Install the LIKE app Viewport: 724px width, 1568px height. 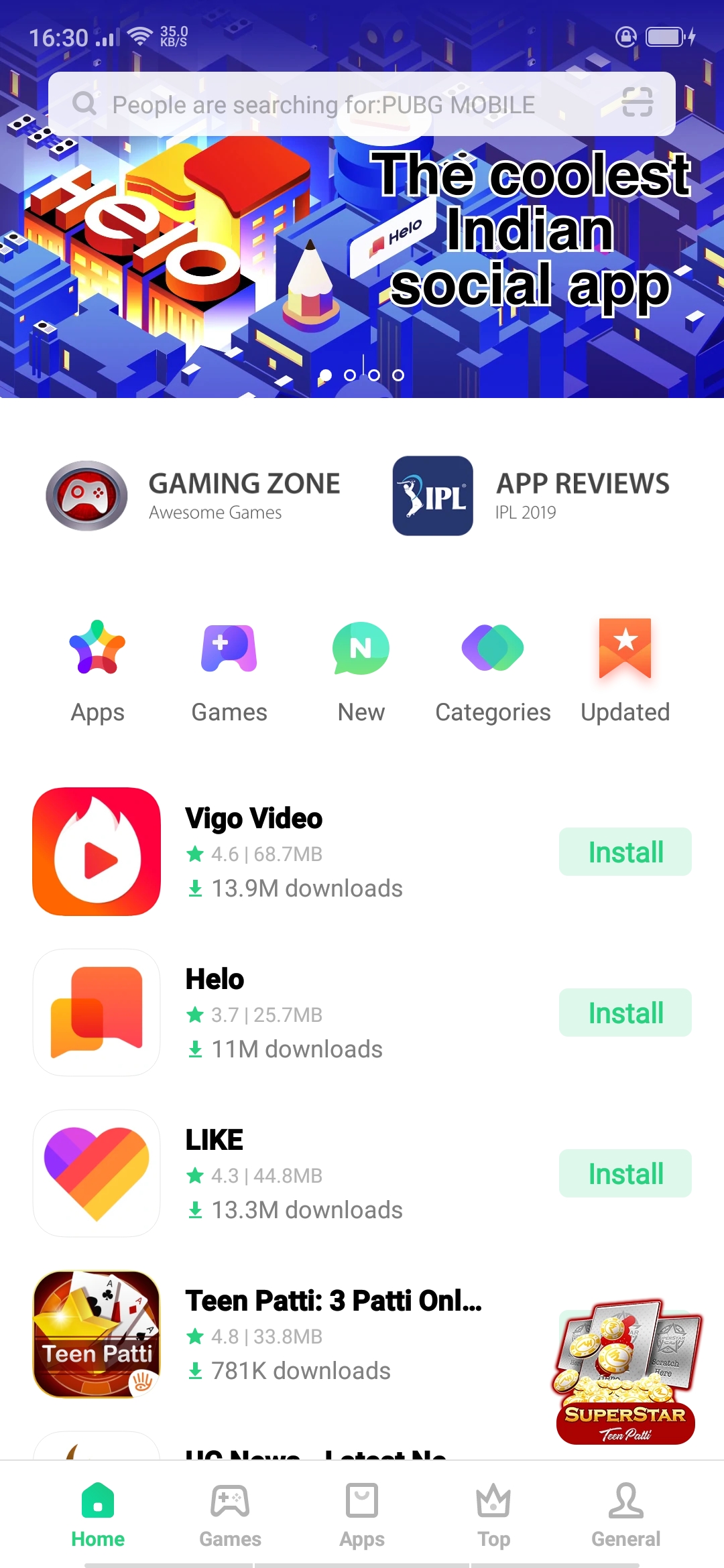pyautogui.click(x=625, y=1173)
